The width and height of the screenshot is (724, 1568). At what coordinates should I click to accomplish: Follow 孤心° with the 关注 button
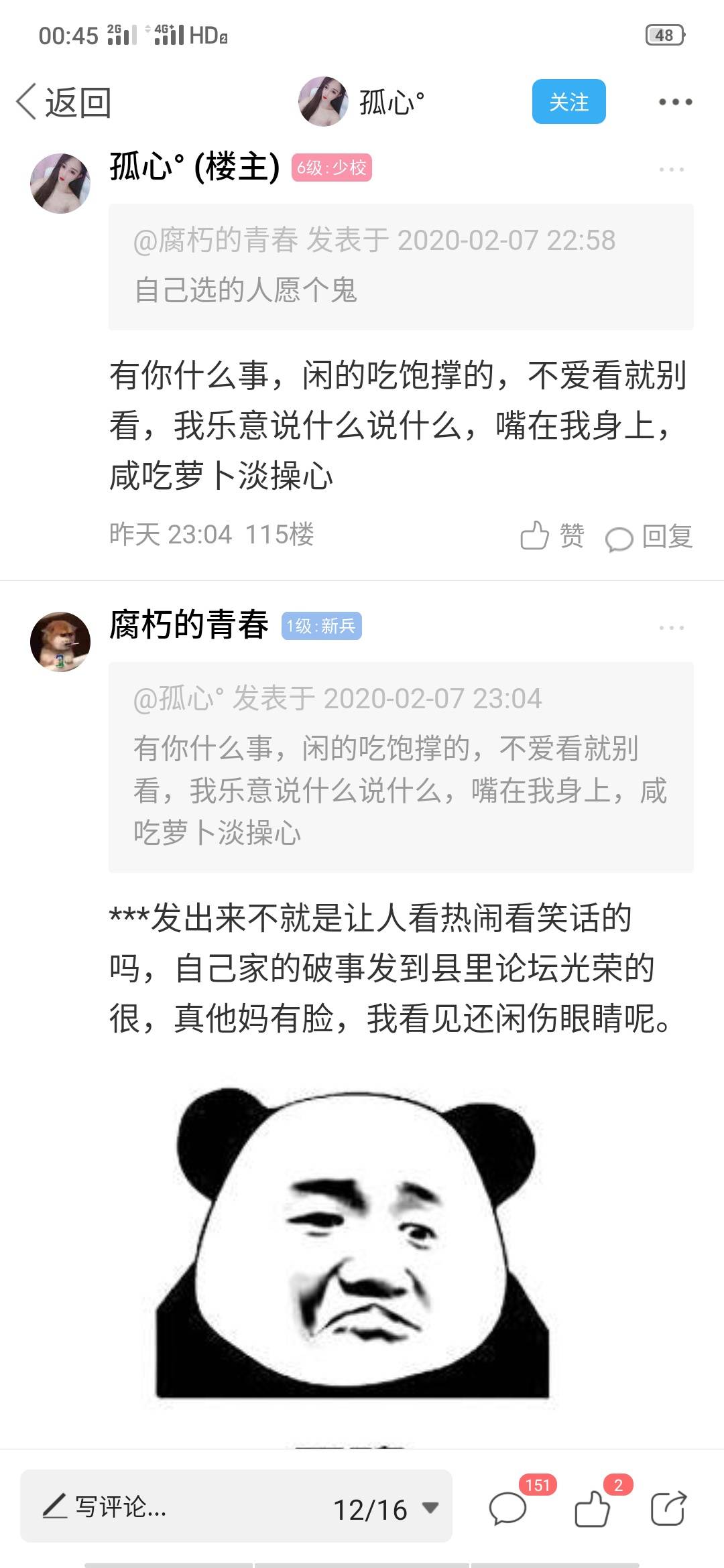point(568,102)
